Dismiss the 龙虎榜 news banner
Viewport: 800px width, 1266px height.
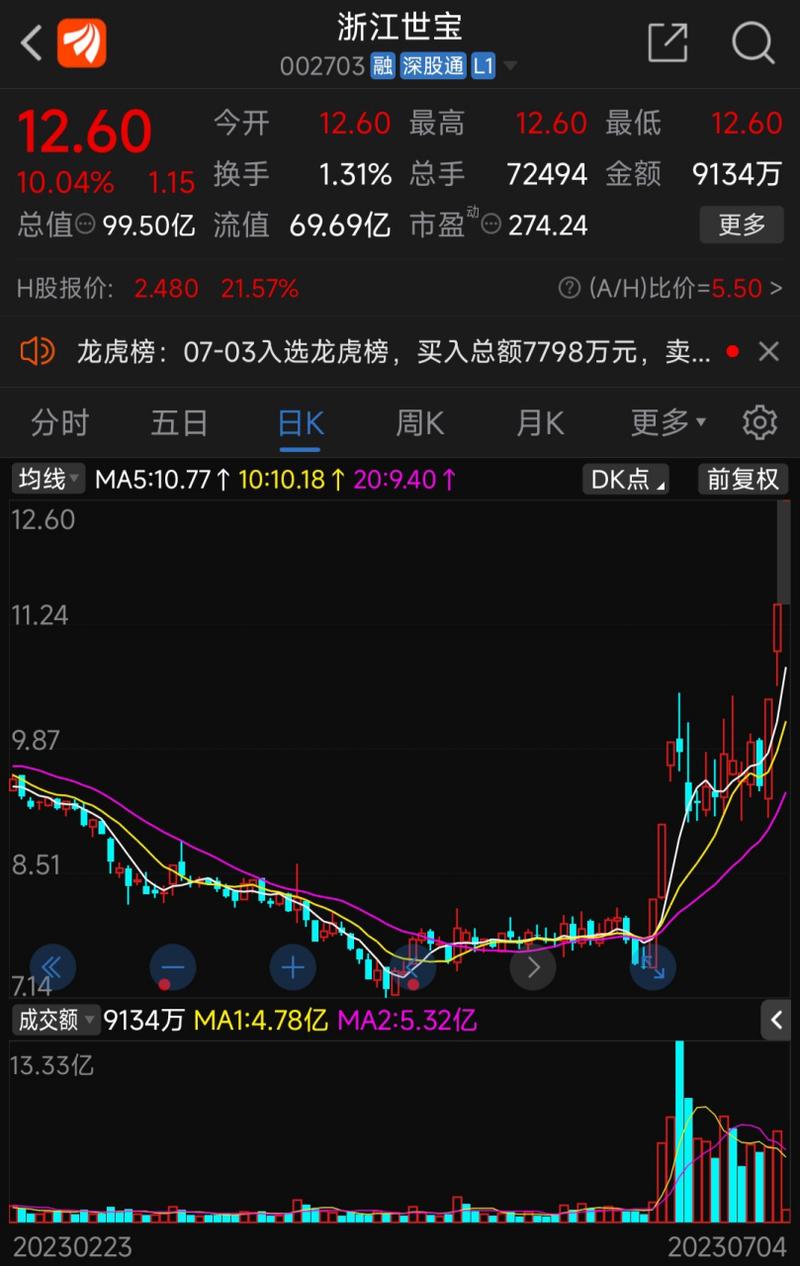point(768,351)
